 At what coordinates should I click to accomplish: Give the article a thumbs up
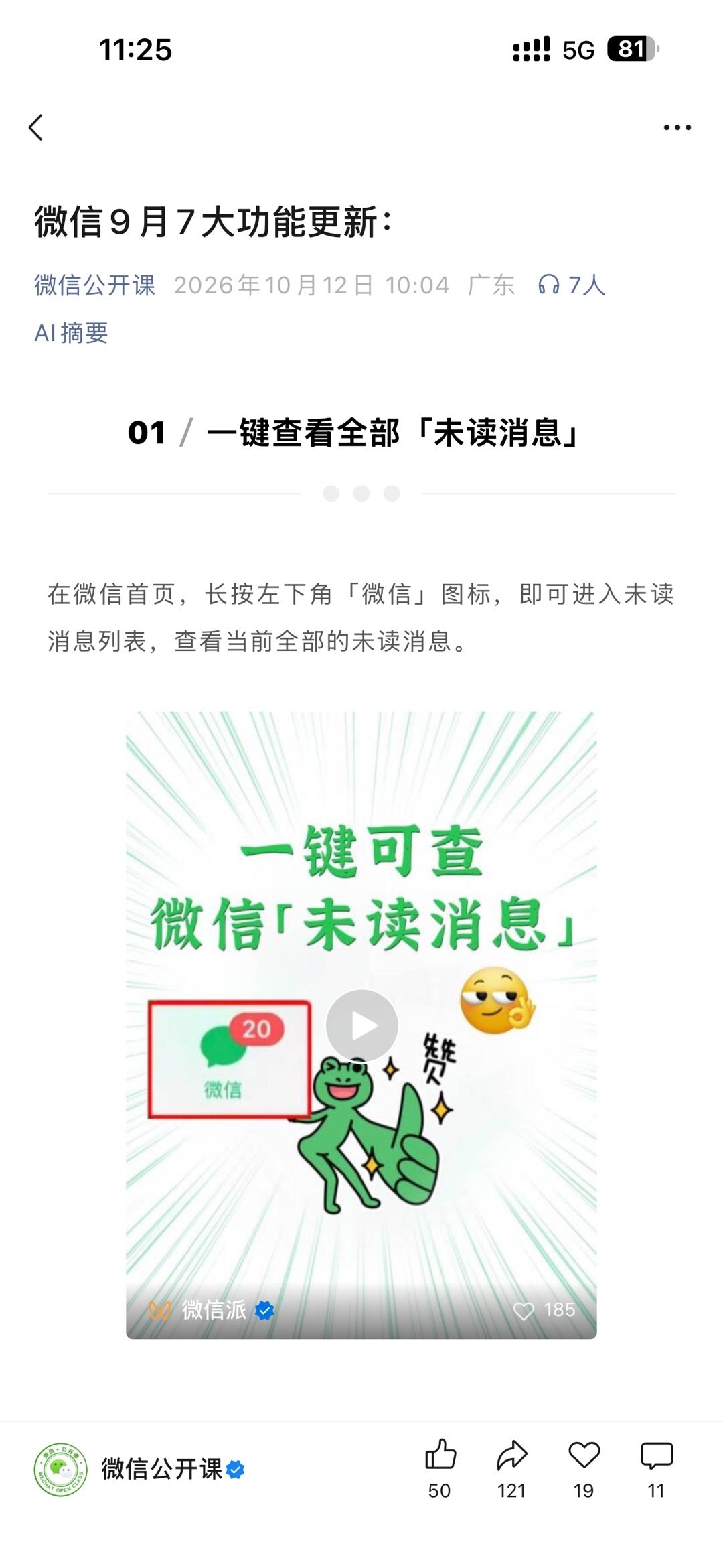coord(440,1468)
